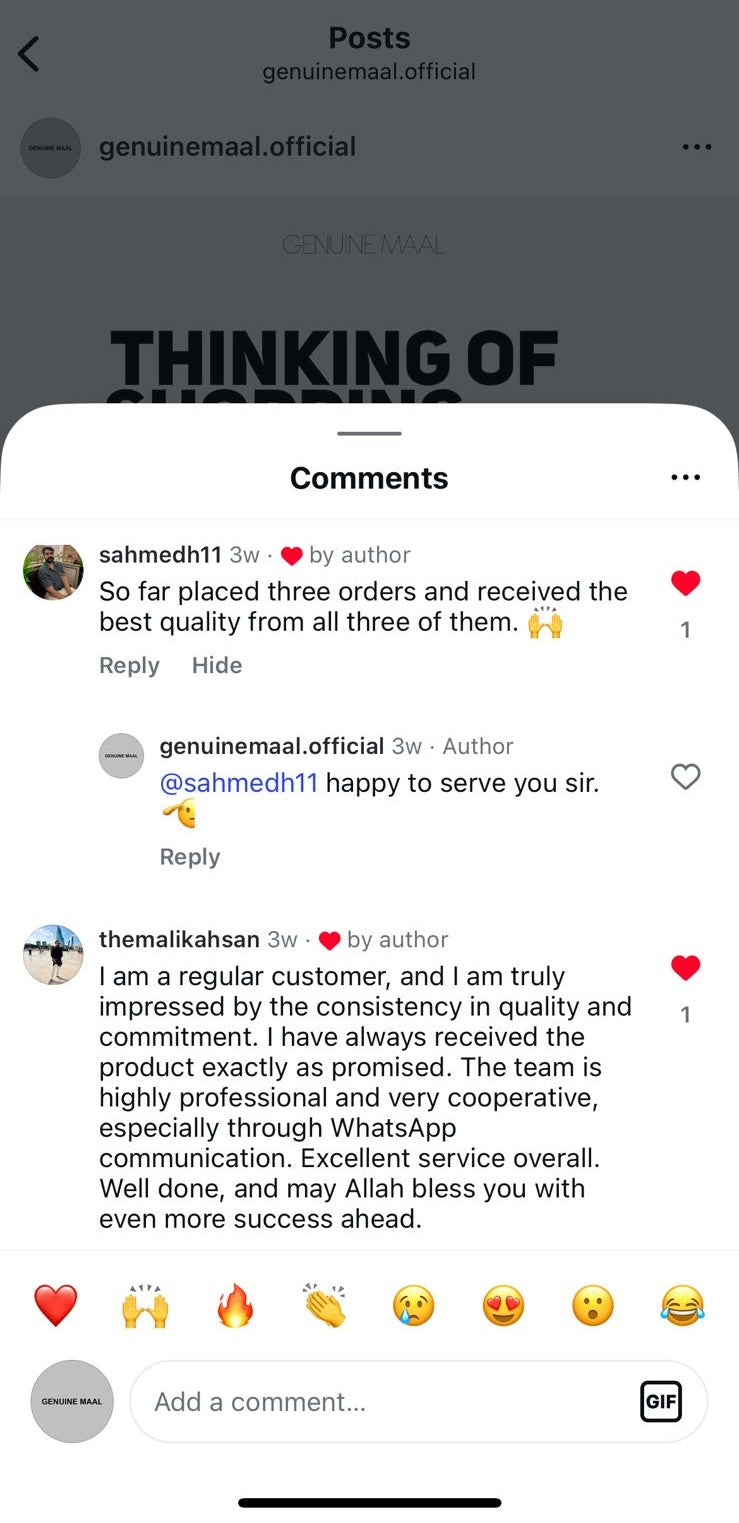
Task: Open sahmedh11's profile picture
Action: pyautogui.click(x=53, y=572)
